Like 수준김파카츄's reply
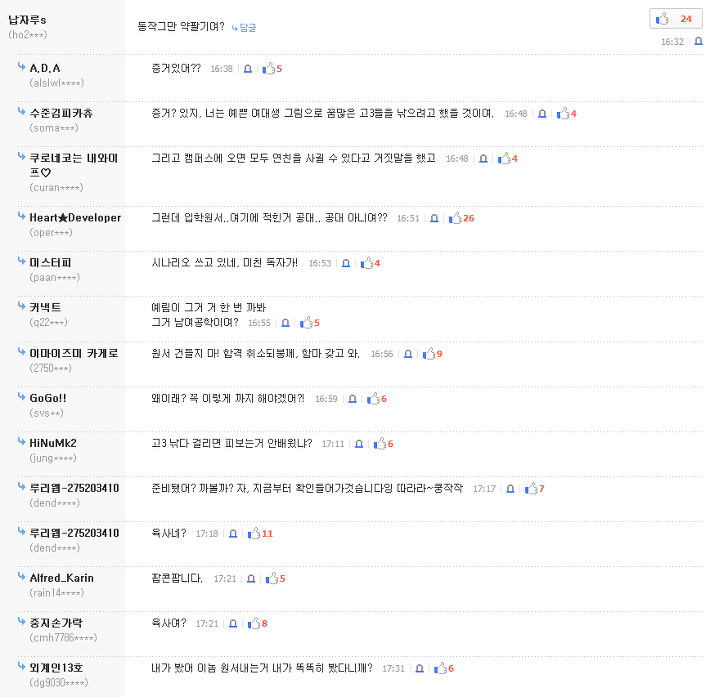The width and height of the screenshot is (710, 697). [x=563, y=114]
